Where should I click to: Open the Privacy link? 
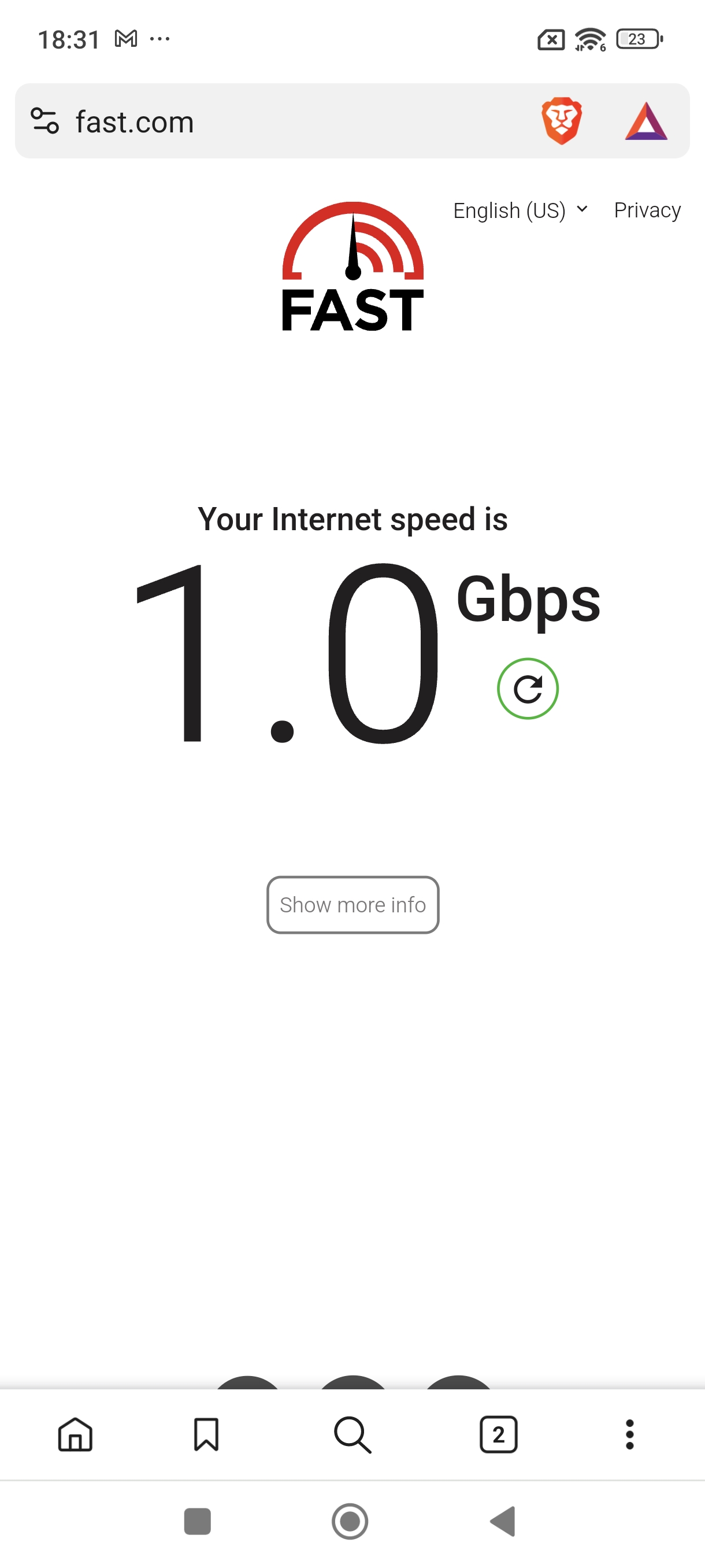(x=647, y=210)
